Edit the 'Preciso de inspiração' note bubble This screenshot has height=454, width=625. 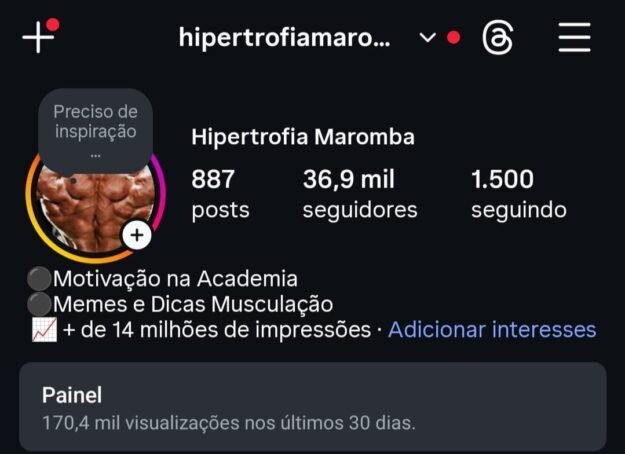coord(95,130)
